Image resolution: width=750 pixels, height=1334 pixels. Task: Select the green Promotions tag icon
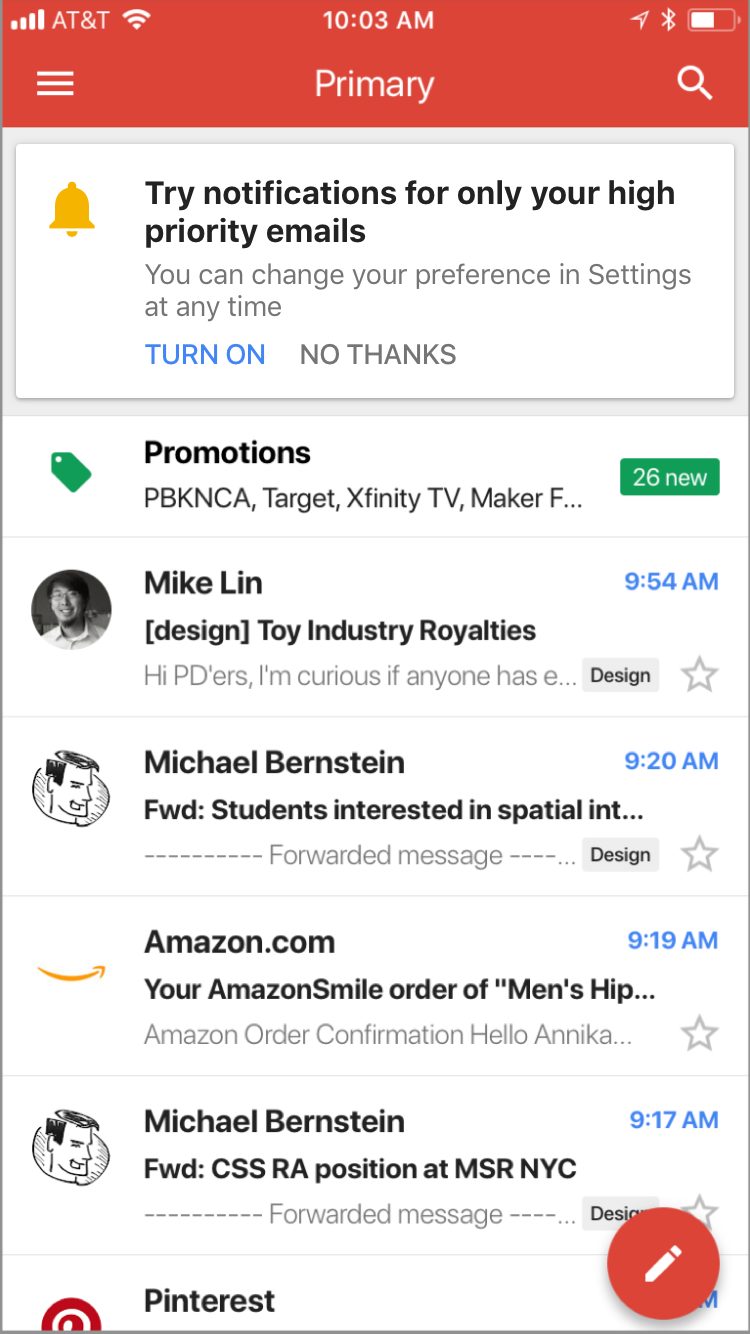tap(70, 471)
